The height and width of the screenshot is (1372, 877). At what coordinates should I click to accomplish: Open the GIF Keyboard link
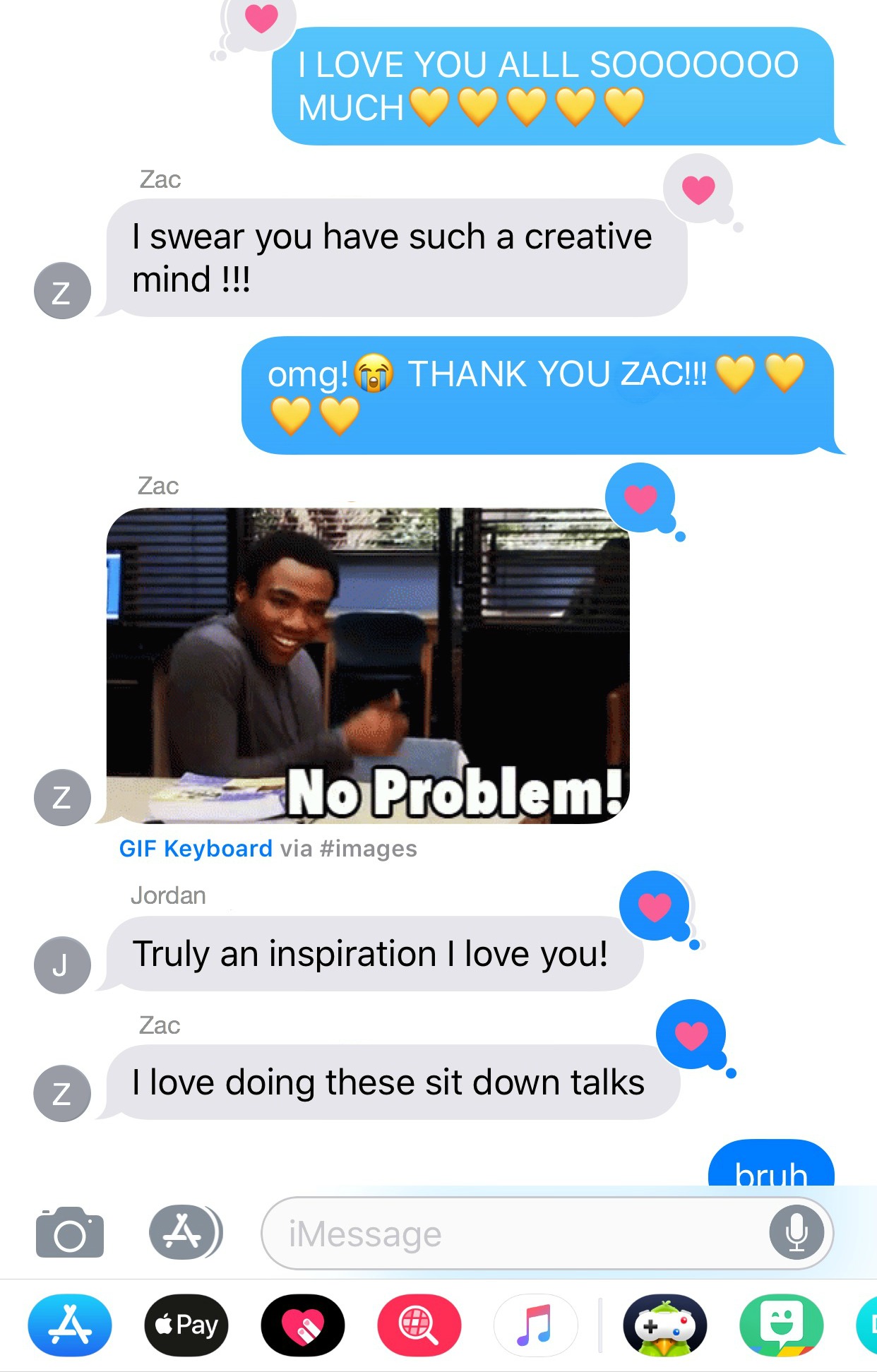[x=196, y=848]
